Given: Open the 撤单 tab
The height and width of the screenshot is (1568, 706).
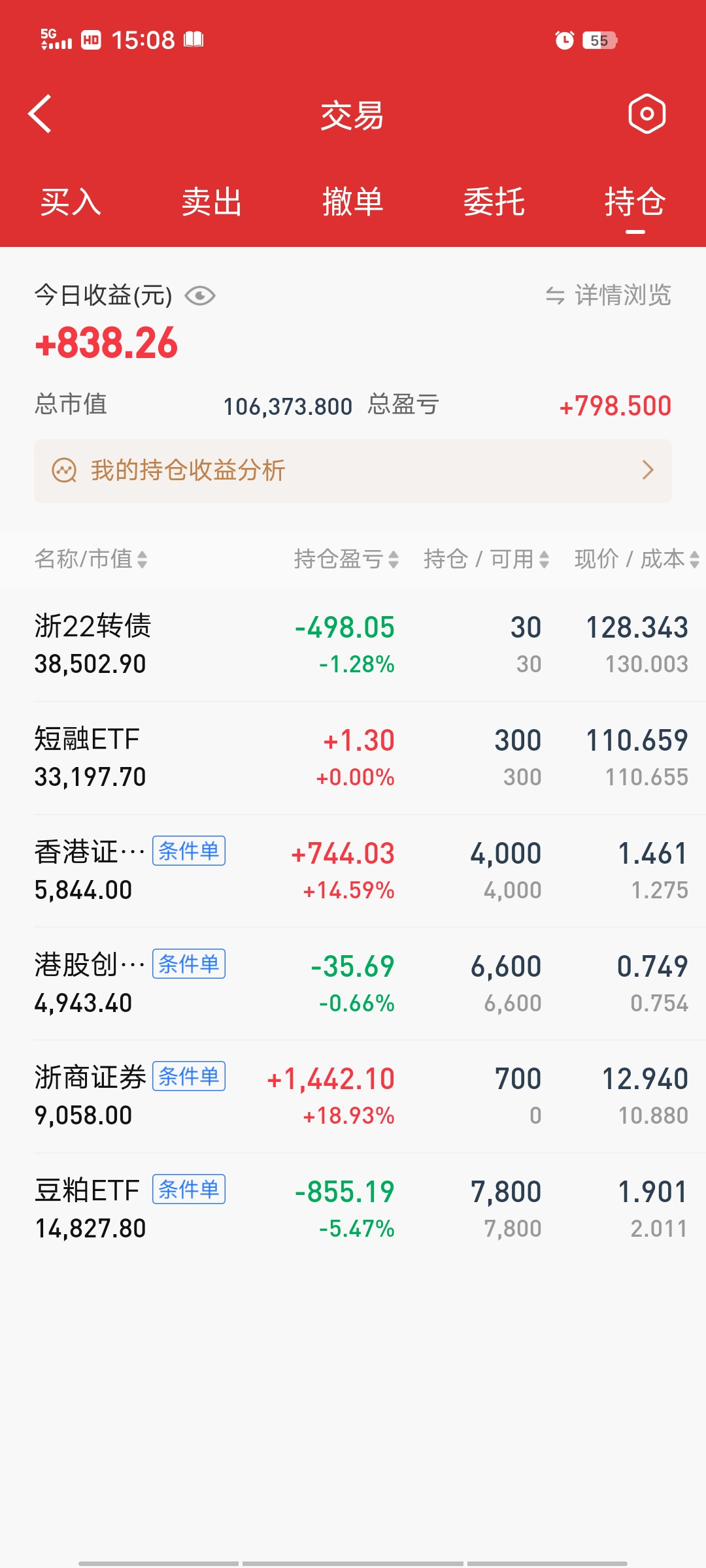Looking at the screenshot, I should (353, 202).
